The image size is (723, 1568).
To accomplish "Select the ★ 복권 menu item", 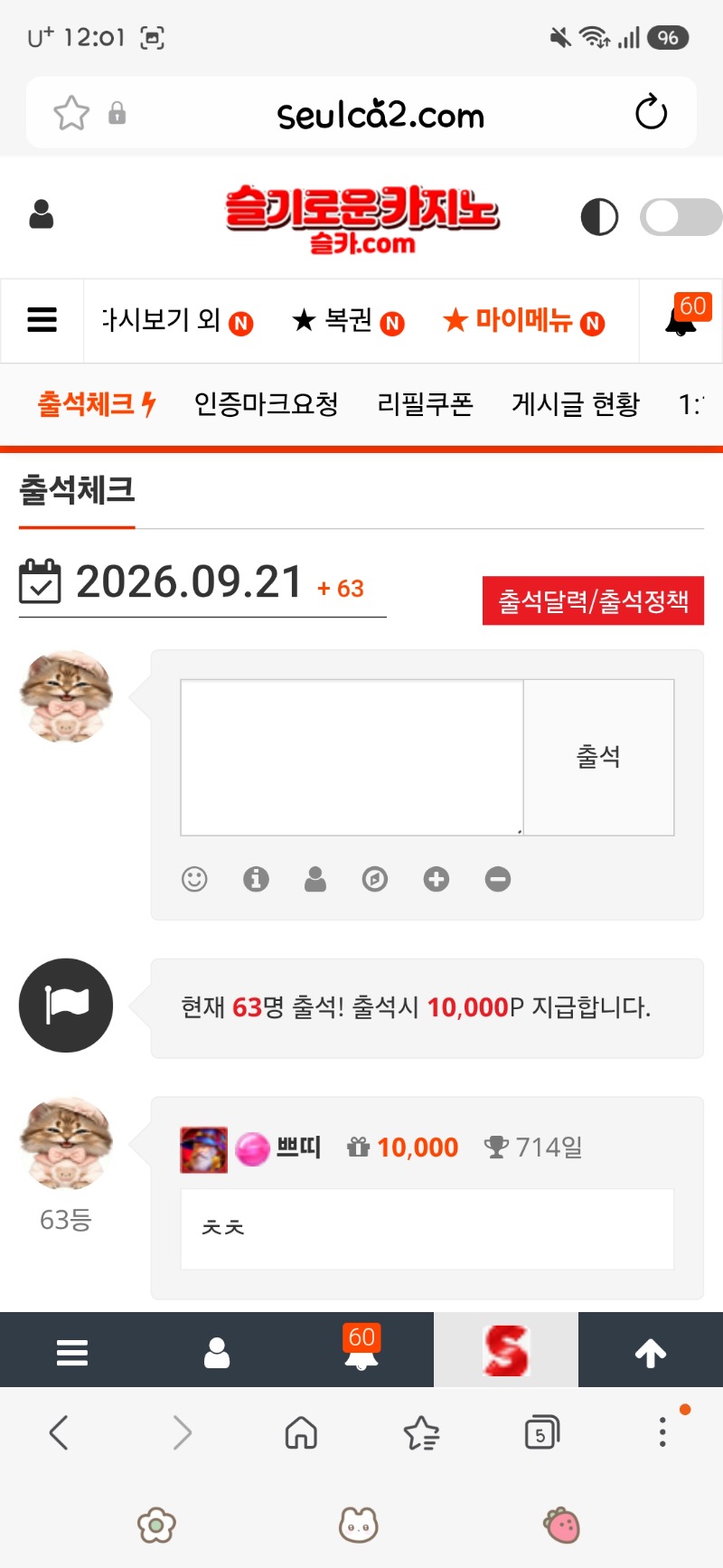I will 348,320.
